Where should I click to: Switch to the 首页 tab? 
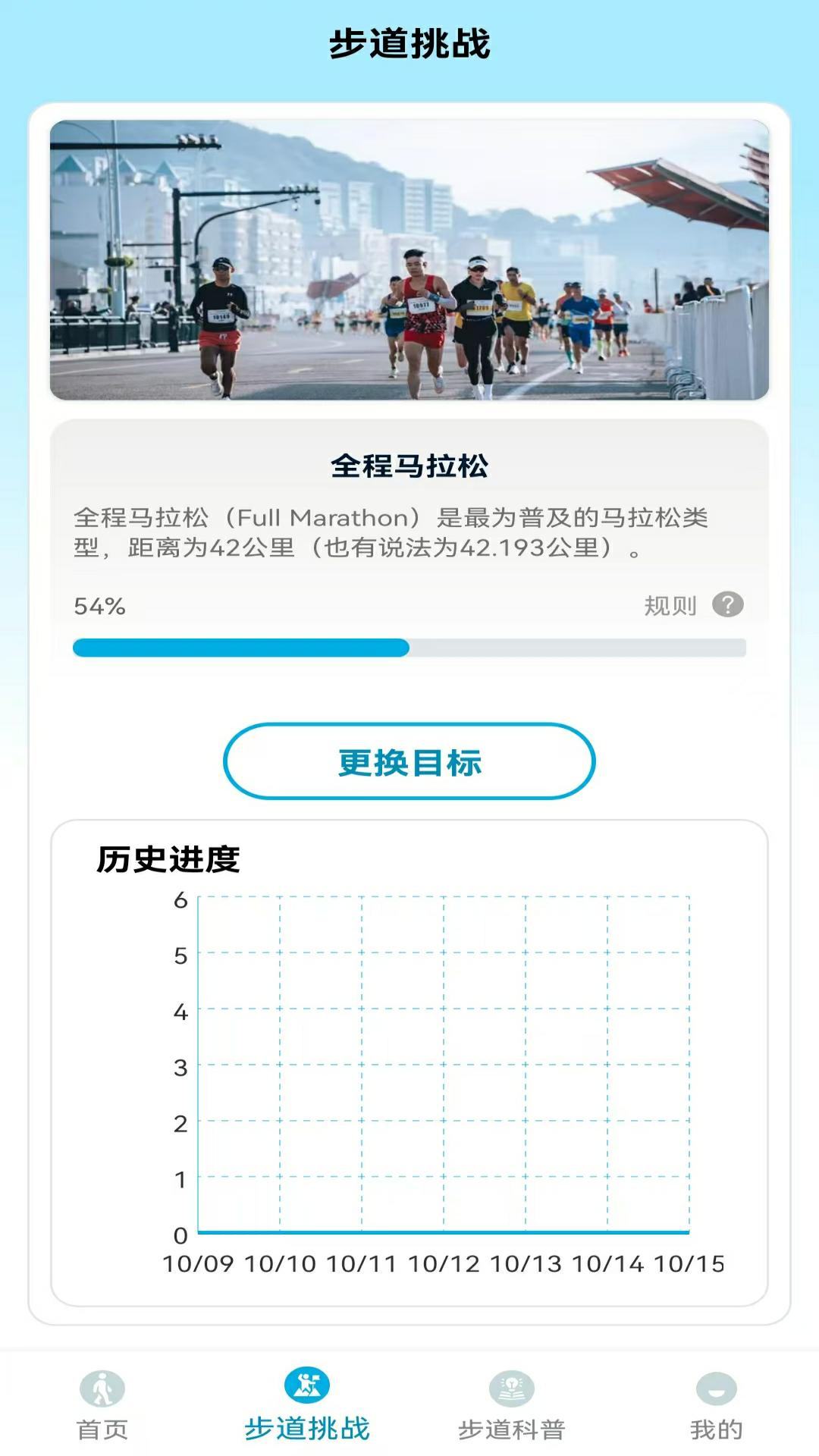[102, 1405]
